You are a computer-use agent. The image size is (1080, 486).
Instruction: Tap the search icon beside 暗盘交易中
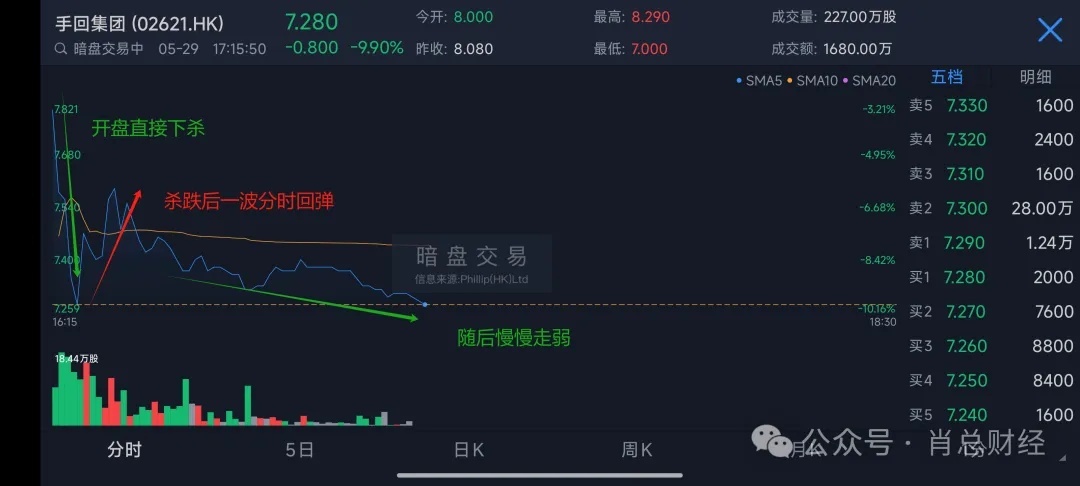[62, 48]
